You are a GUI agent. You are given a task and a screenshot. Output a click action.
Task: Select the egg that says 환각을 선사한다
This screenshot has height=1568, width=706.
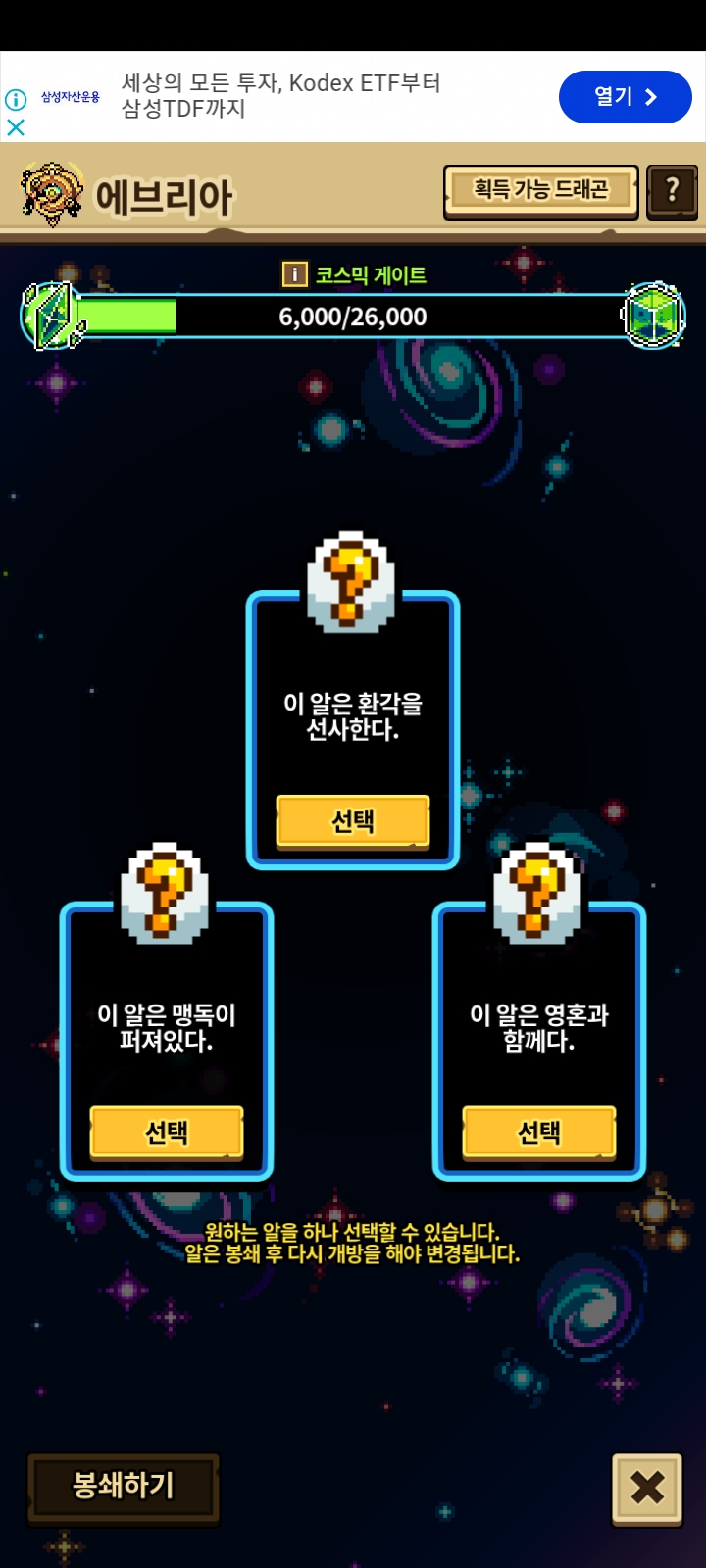point(353,820)
